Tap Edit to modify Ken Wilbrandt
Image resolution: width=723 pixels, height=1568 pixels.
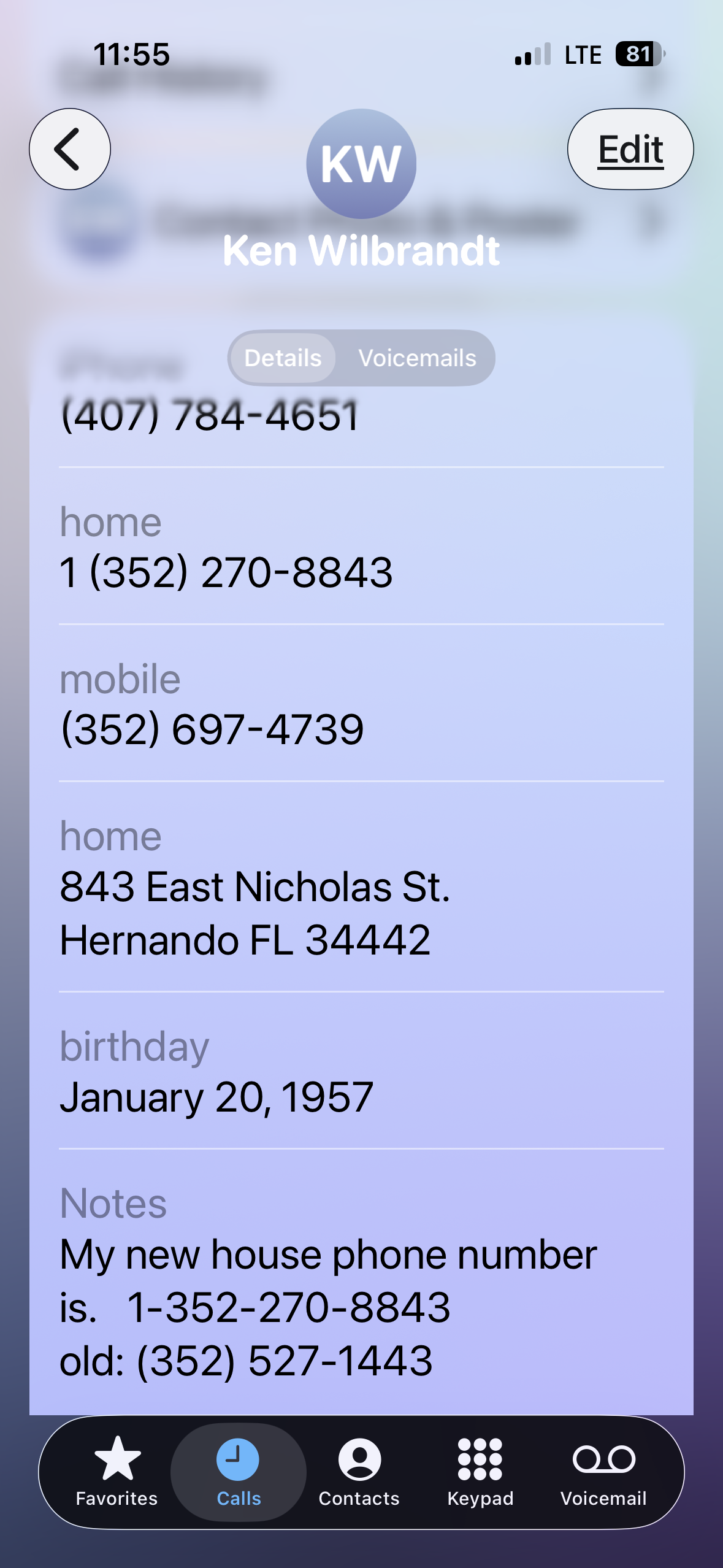point(630,149)
